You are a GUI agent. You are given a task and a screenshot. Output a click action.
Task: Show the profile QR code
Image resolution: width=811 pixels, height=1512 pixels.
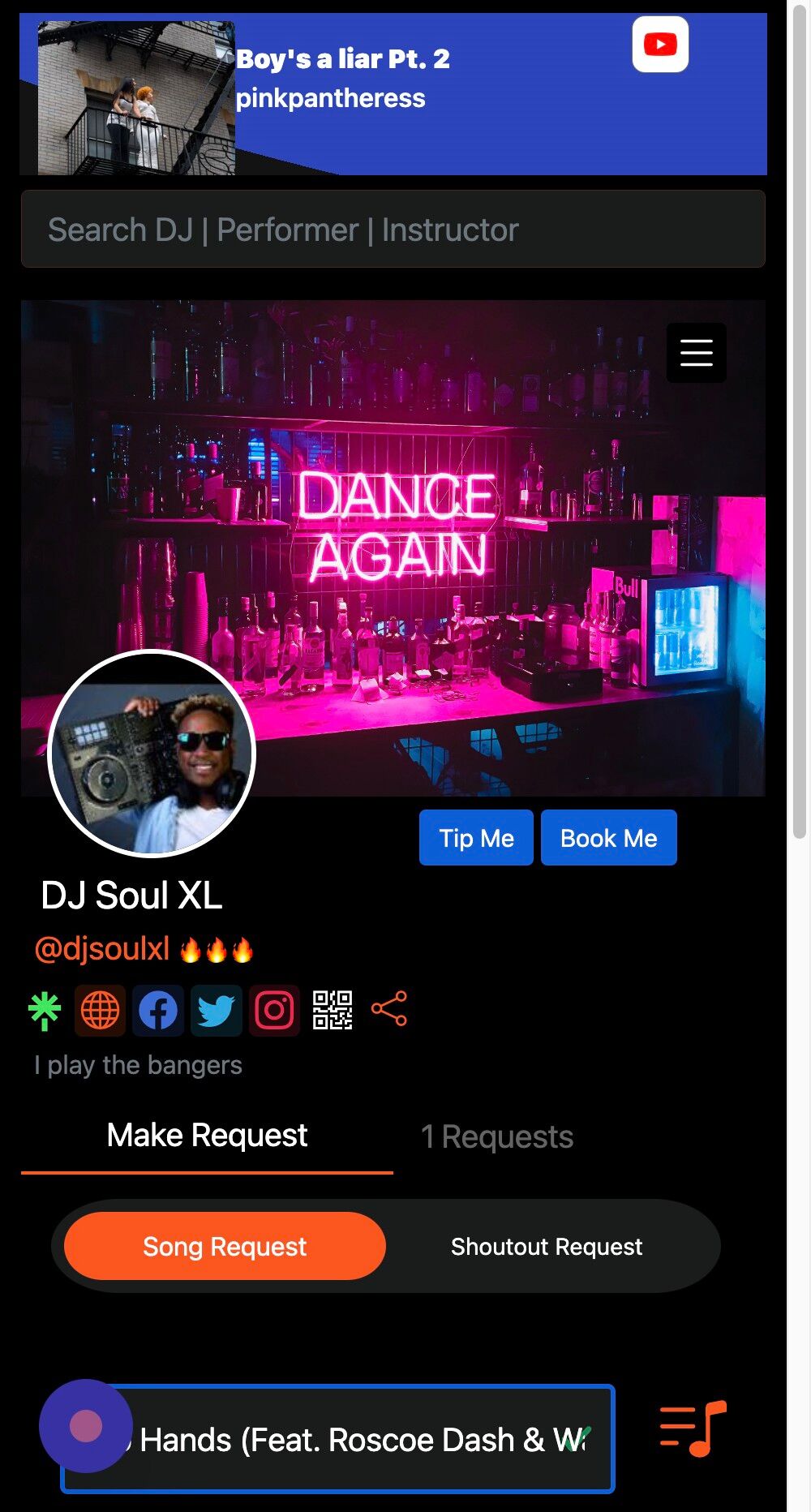[x=333, y=1011]
